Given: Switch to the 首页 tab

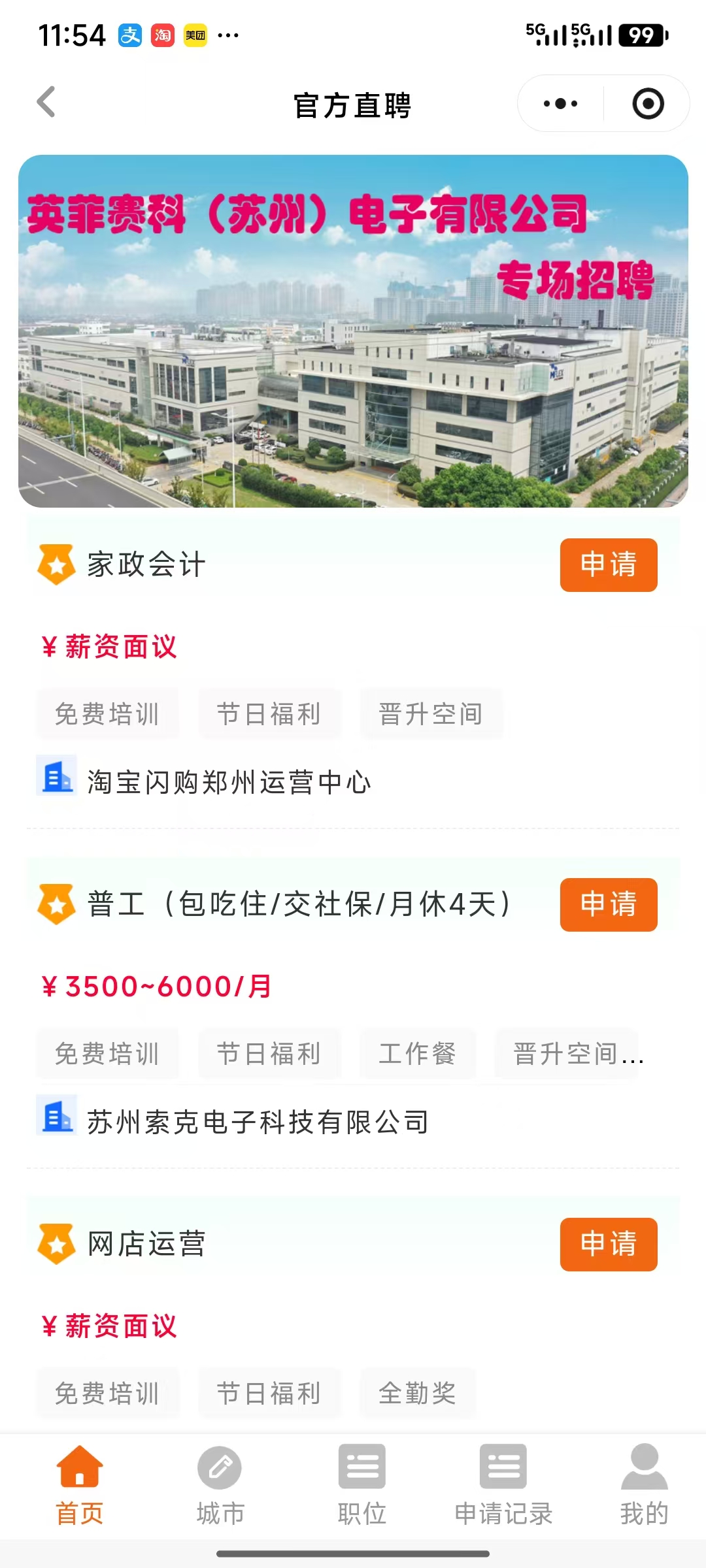Looking at the screenshot, I should point(80,1484).
